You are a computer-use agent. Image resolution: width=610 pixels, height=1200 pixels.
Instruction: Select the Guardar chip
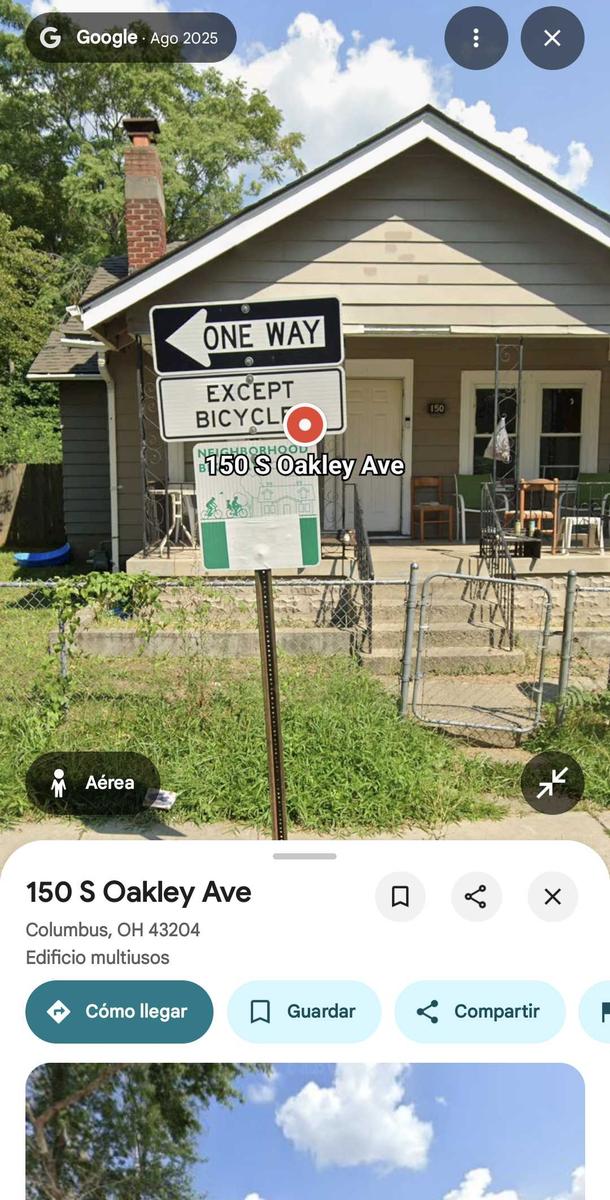(304, 1012)
